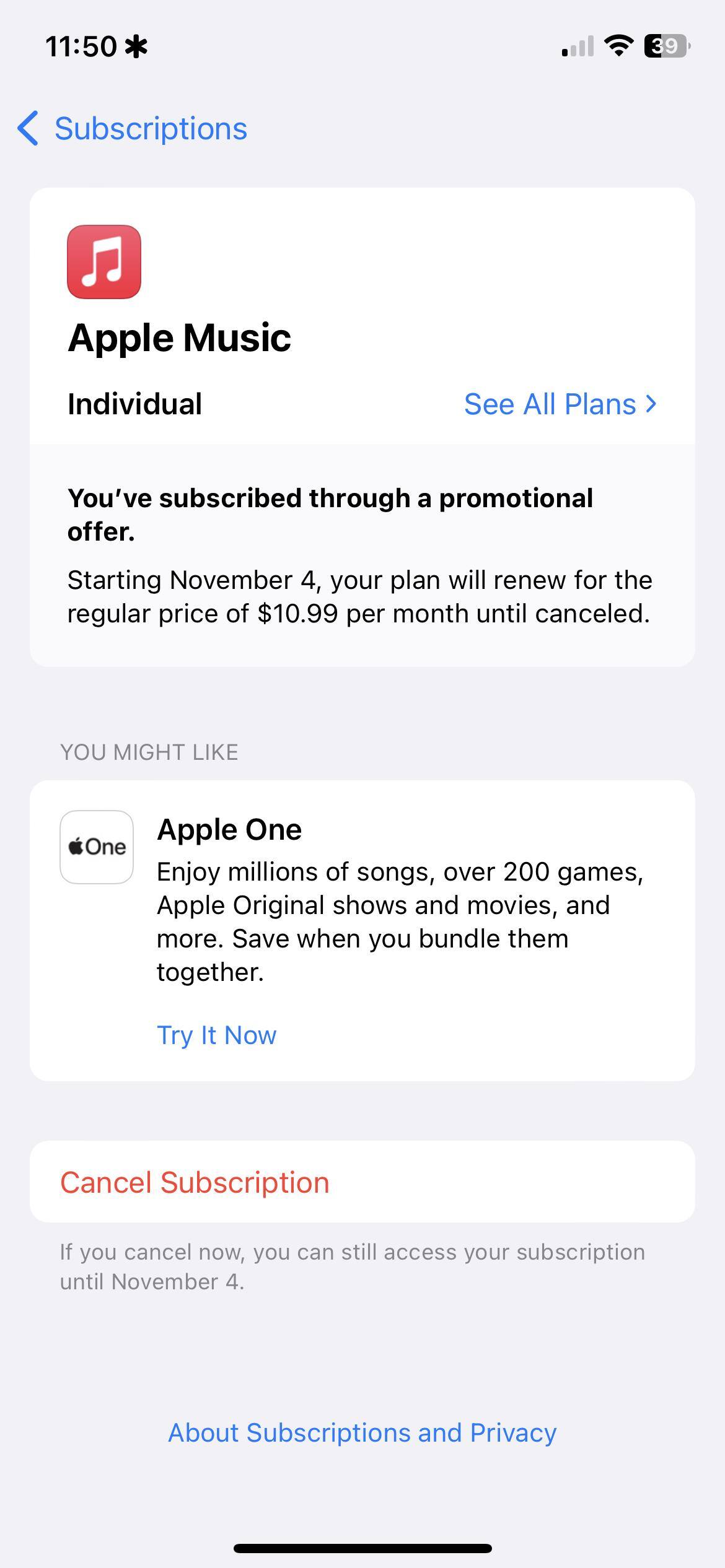Tap Try It Now for Apple One

[216, 1035]
